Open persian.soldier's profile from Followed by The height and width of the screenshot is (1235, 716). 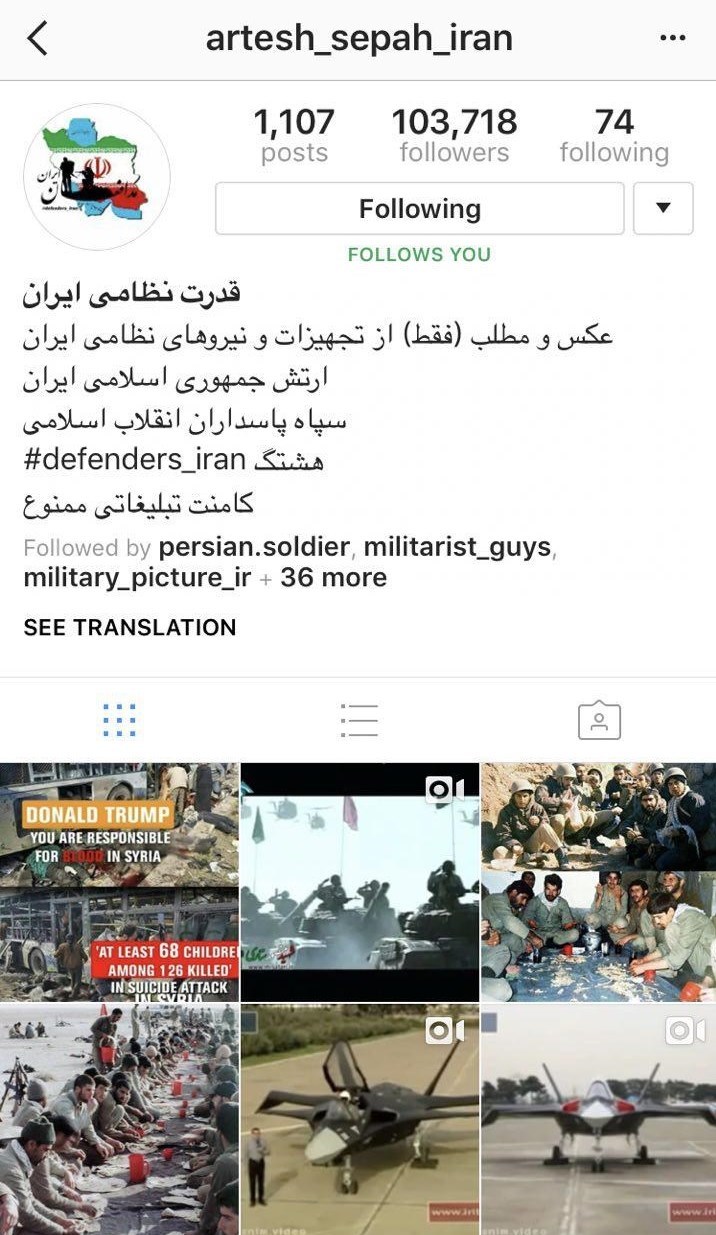pos(254,547)
